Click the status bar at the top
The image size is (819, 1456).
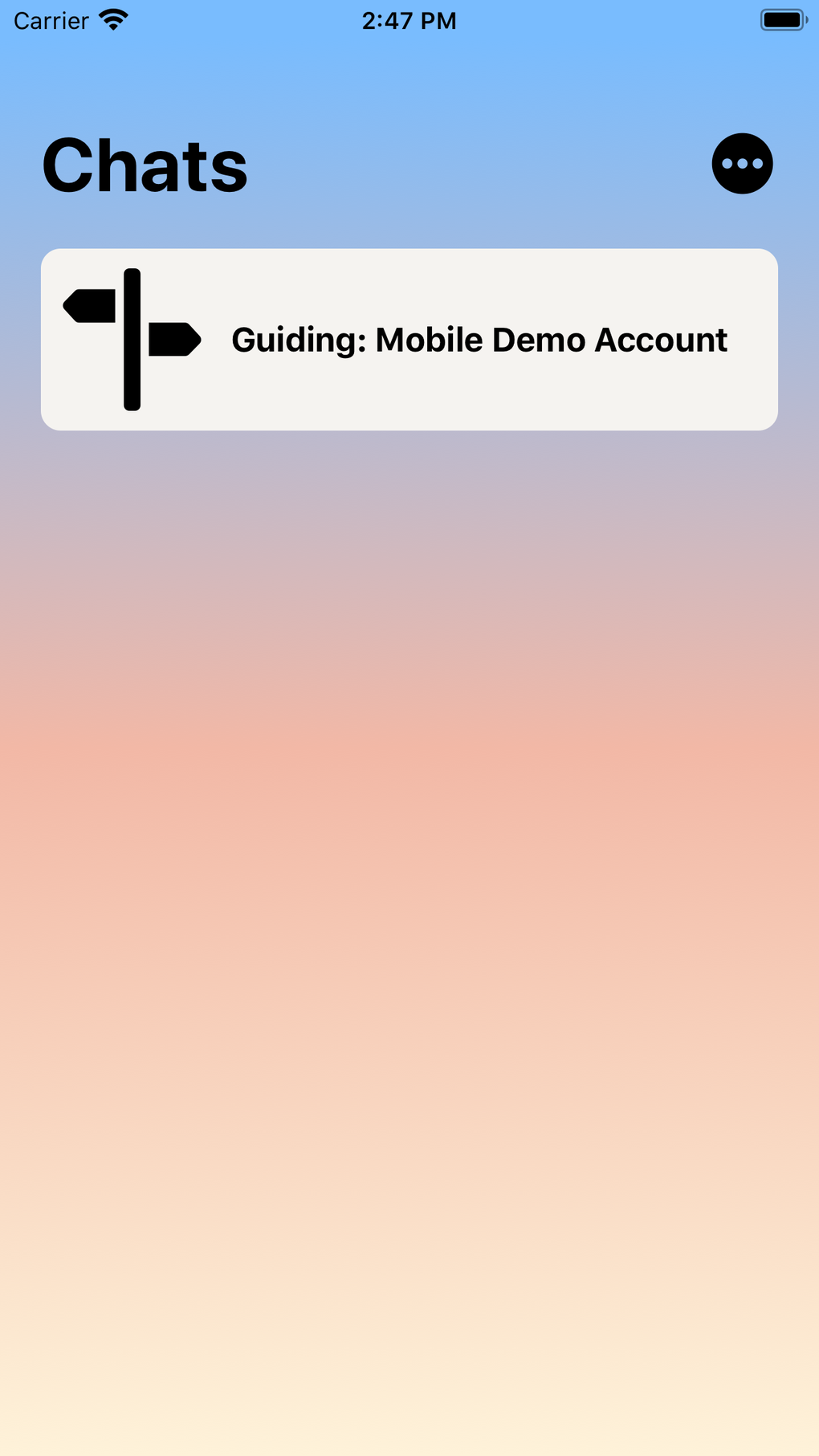pyautogui.click(x=409, y=19)
